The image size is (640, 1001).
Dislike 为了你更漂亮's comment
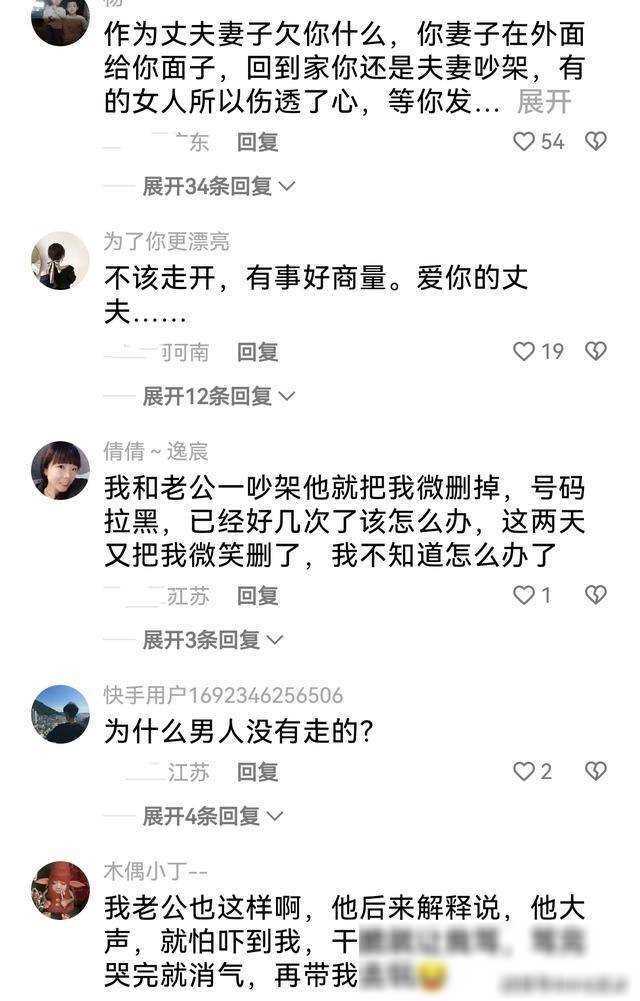(x=596, y=352)
